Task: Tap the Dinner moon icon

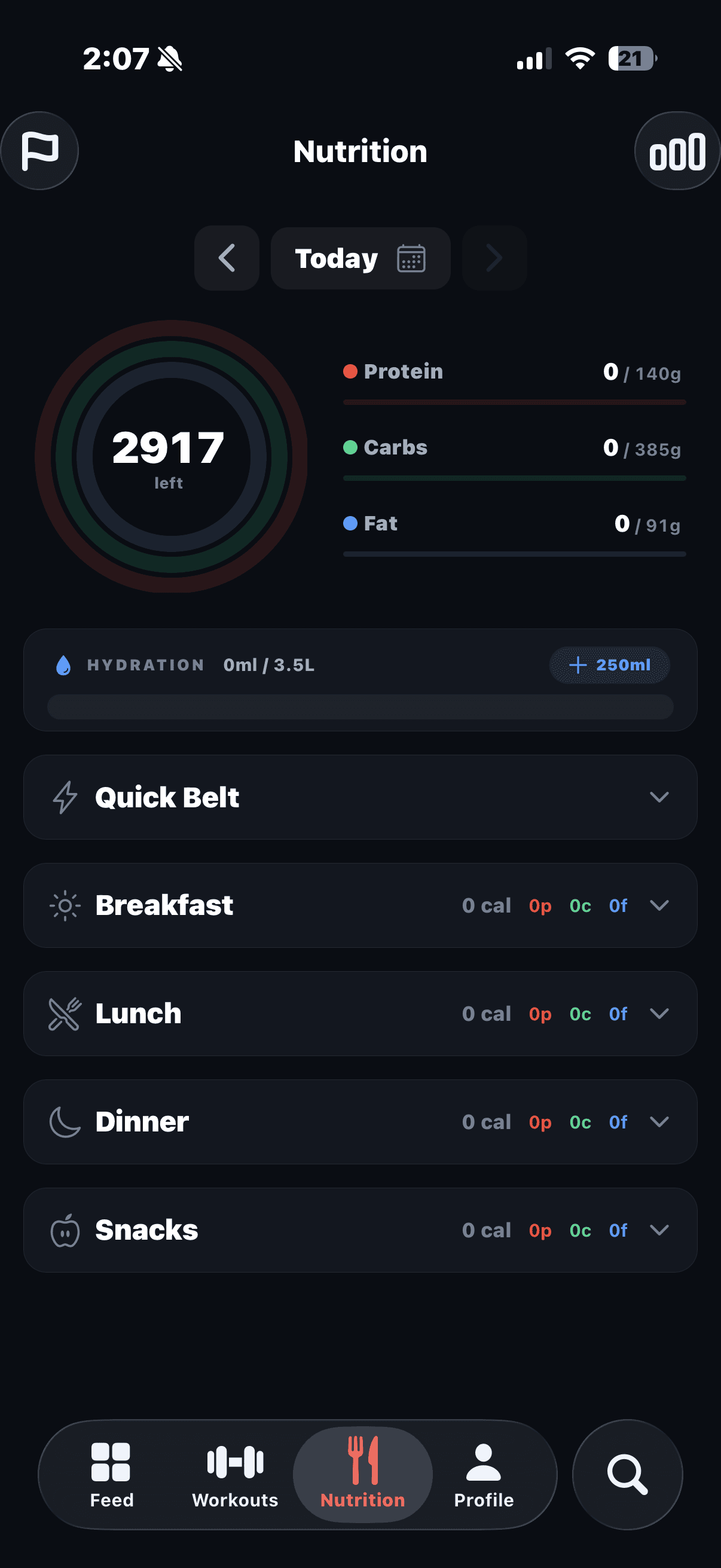Action: pos(65,1121)
